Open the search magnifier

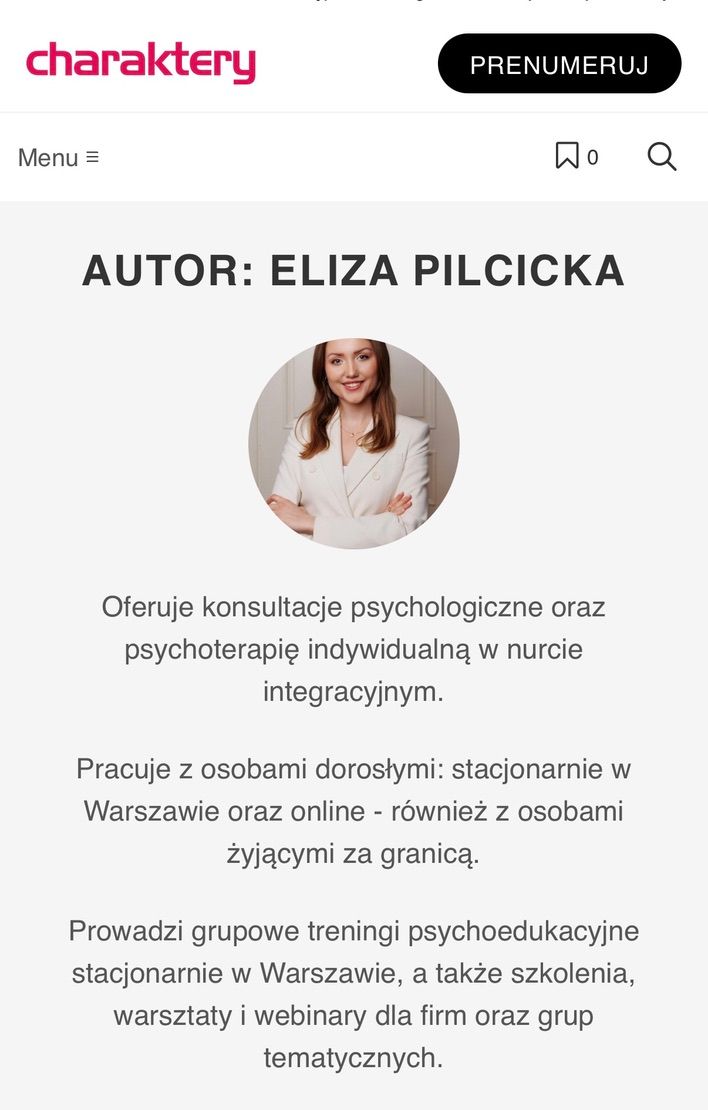pos(662,156)
